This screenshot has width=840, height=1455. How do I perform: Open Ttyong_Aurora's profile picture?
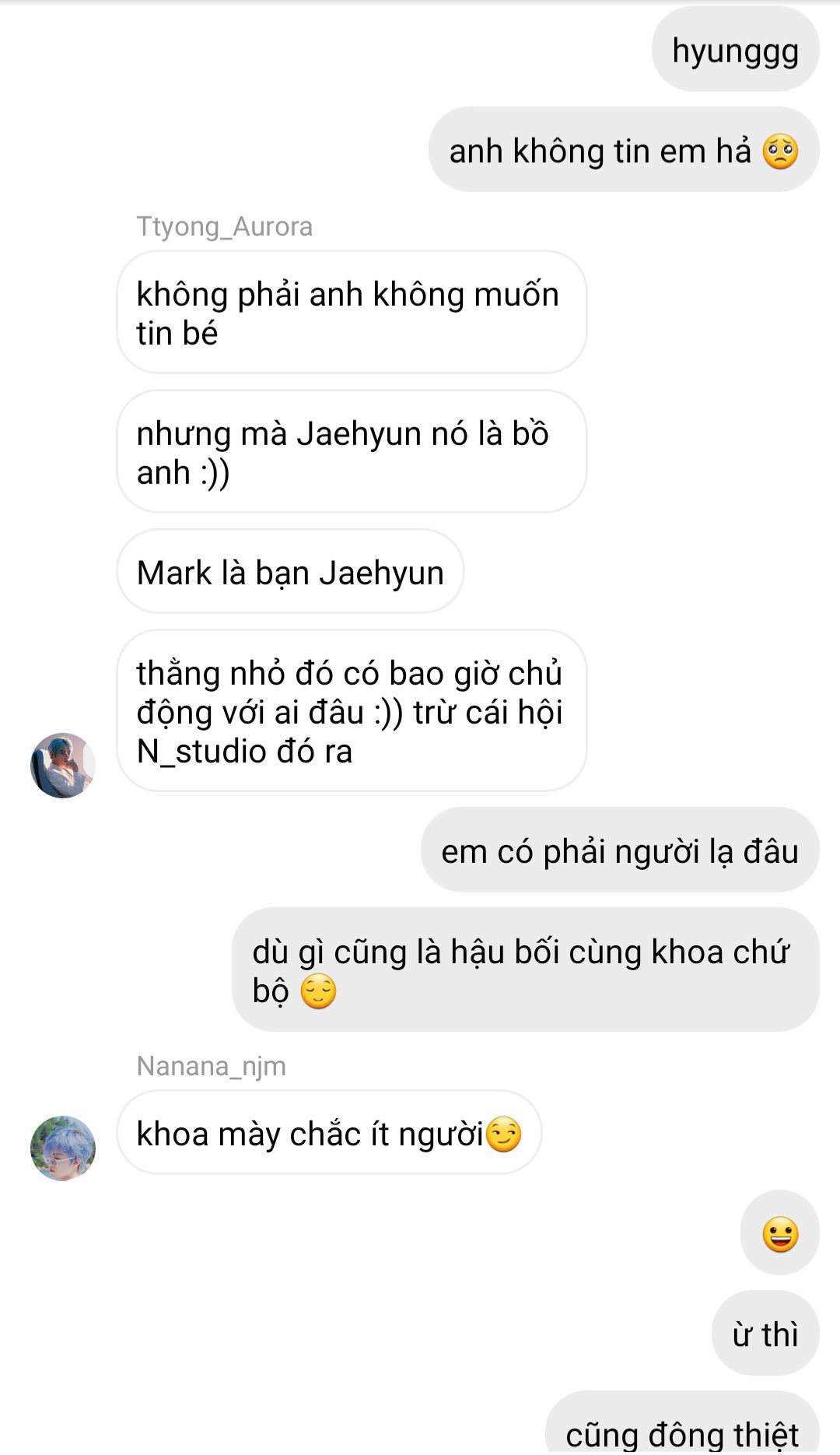pos(62,764)
